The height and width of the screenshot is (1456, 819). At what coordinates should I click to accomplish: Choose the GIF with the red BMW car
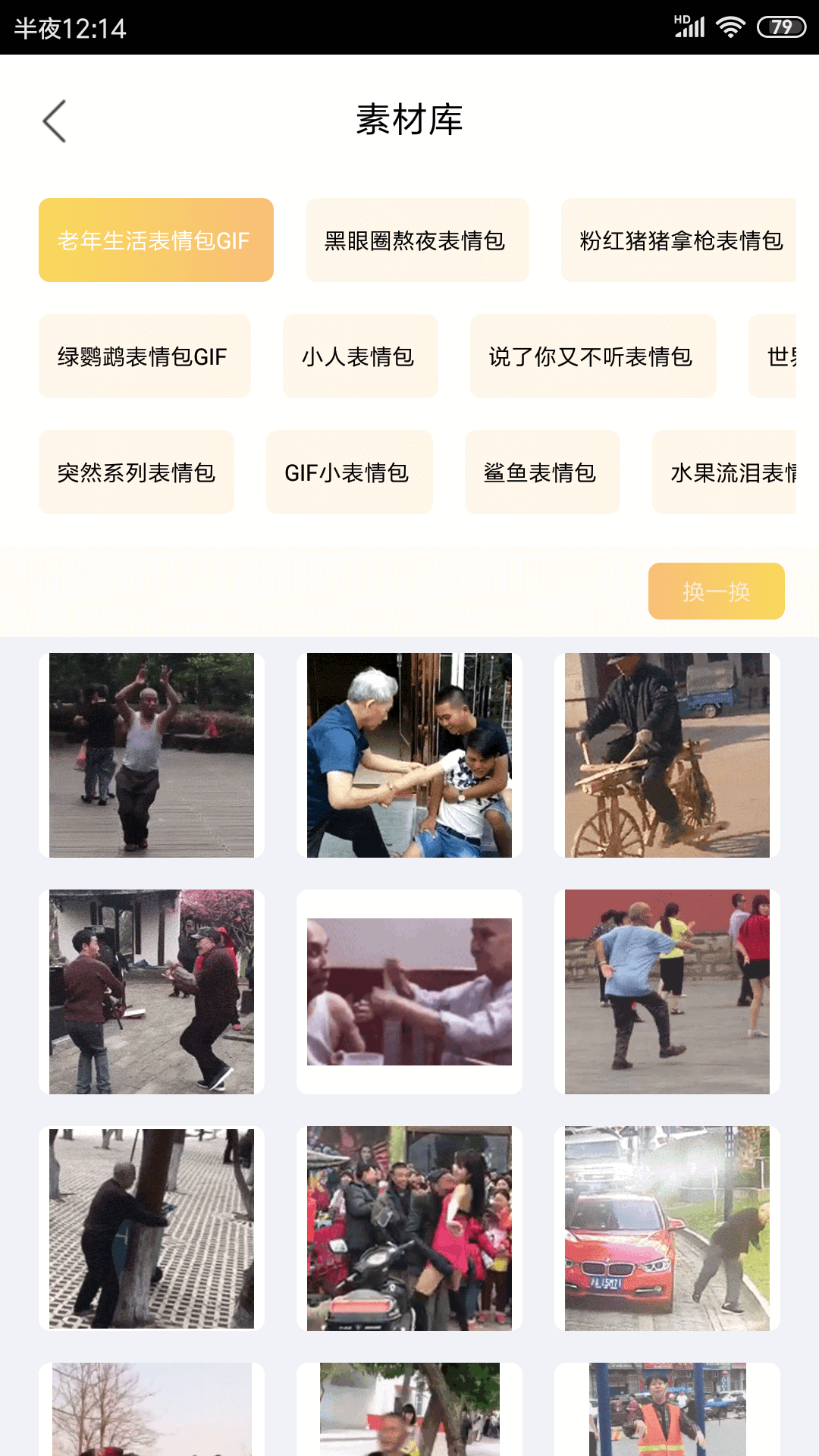click(667, 1228)
